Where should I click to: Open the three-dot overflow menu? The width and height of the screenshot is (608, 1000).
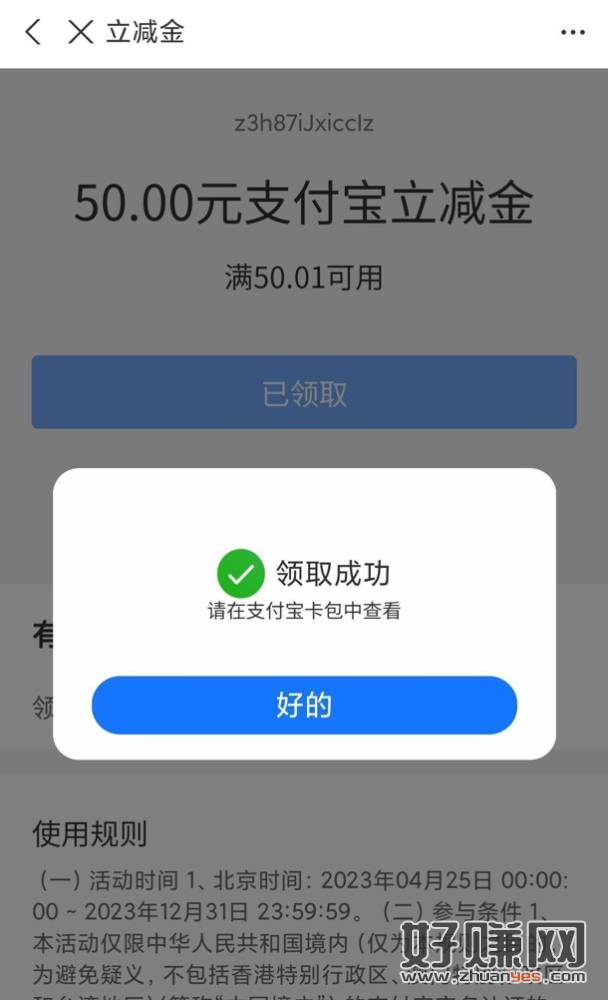click(x=572, y=33)
